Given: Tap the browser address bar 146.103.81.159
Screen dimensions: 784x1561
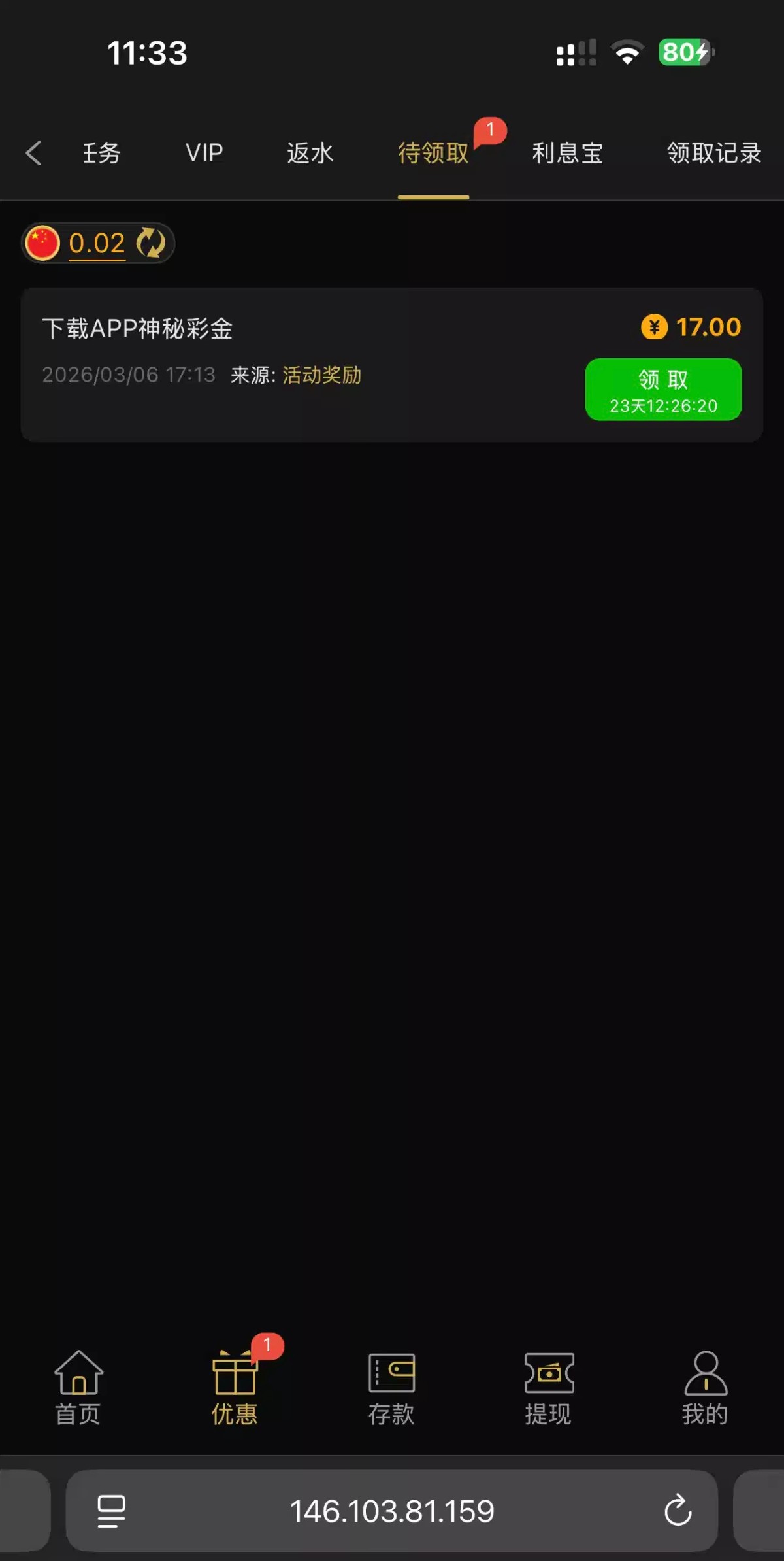Looking at the screenshot, I should pyautogui.click(x=392, y=1511).
